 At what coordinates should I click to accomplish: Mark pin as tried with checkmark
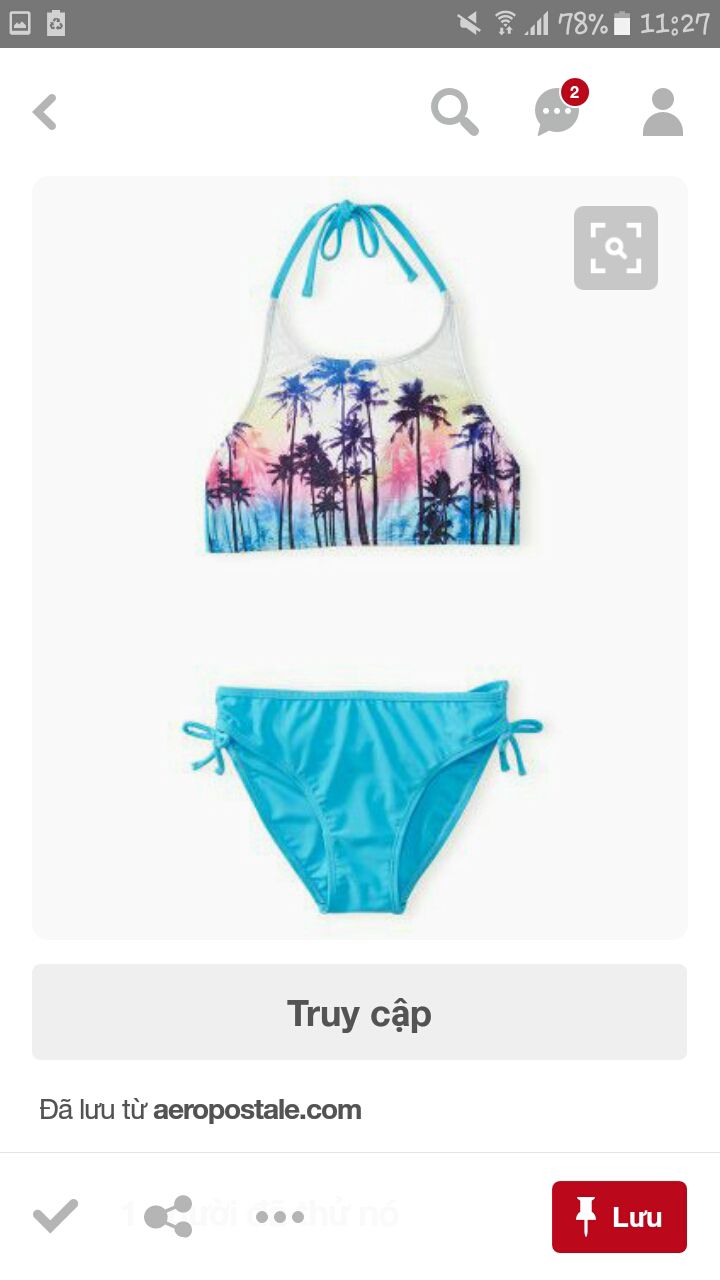[55, 1217]
